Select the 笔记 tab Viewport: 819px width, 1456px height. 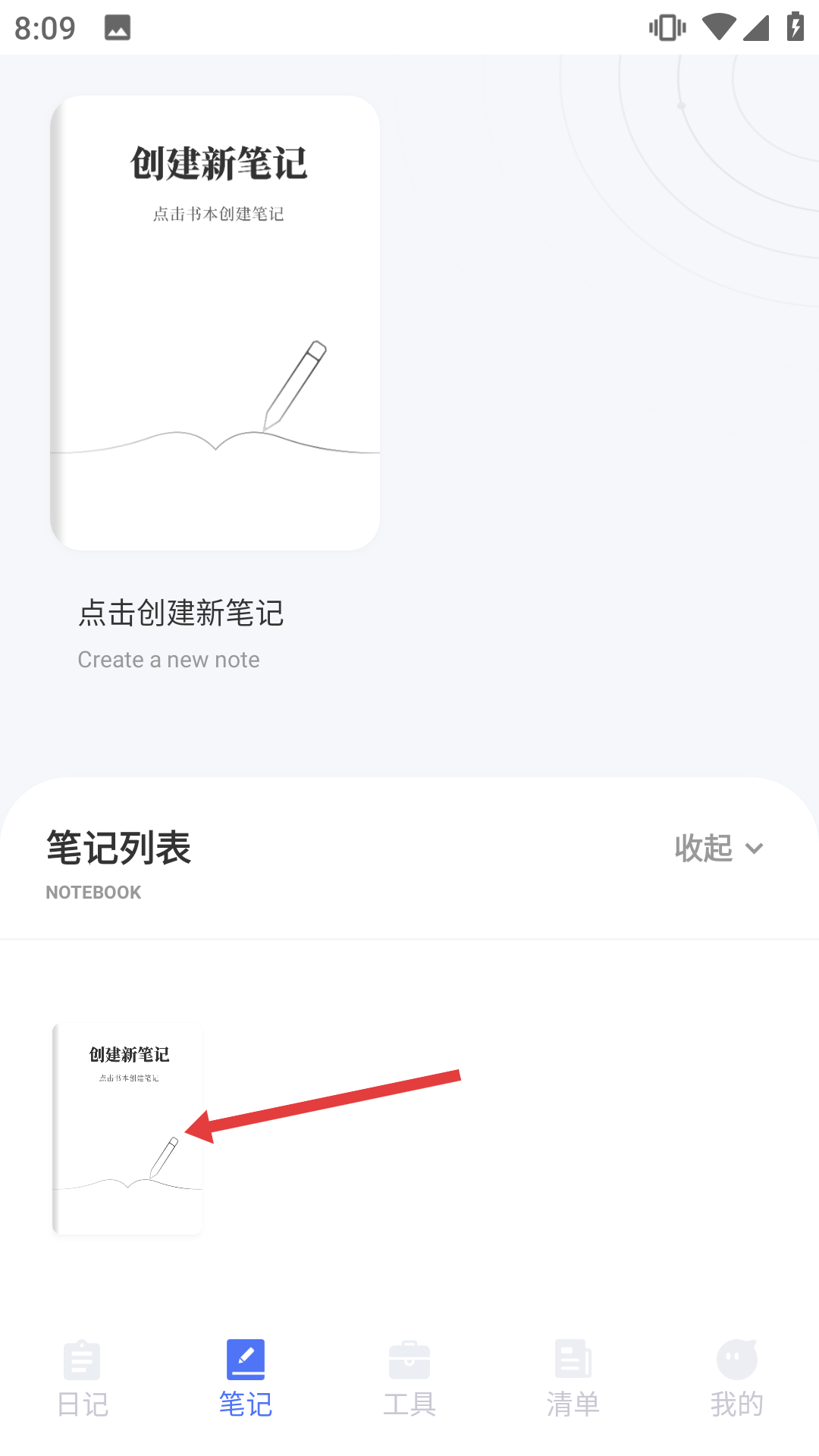[x=246, y=1378]
